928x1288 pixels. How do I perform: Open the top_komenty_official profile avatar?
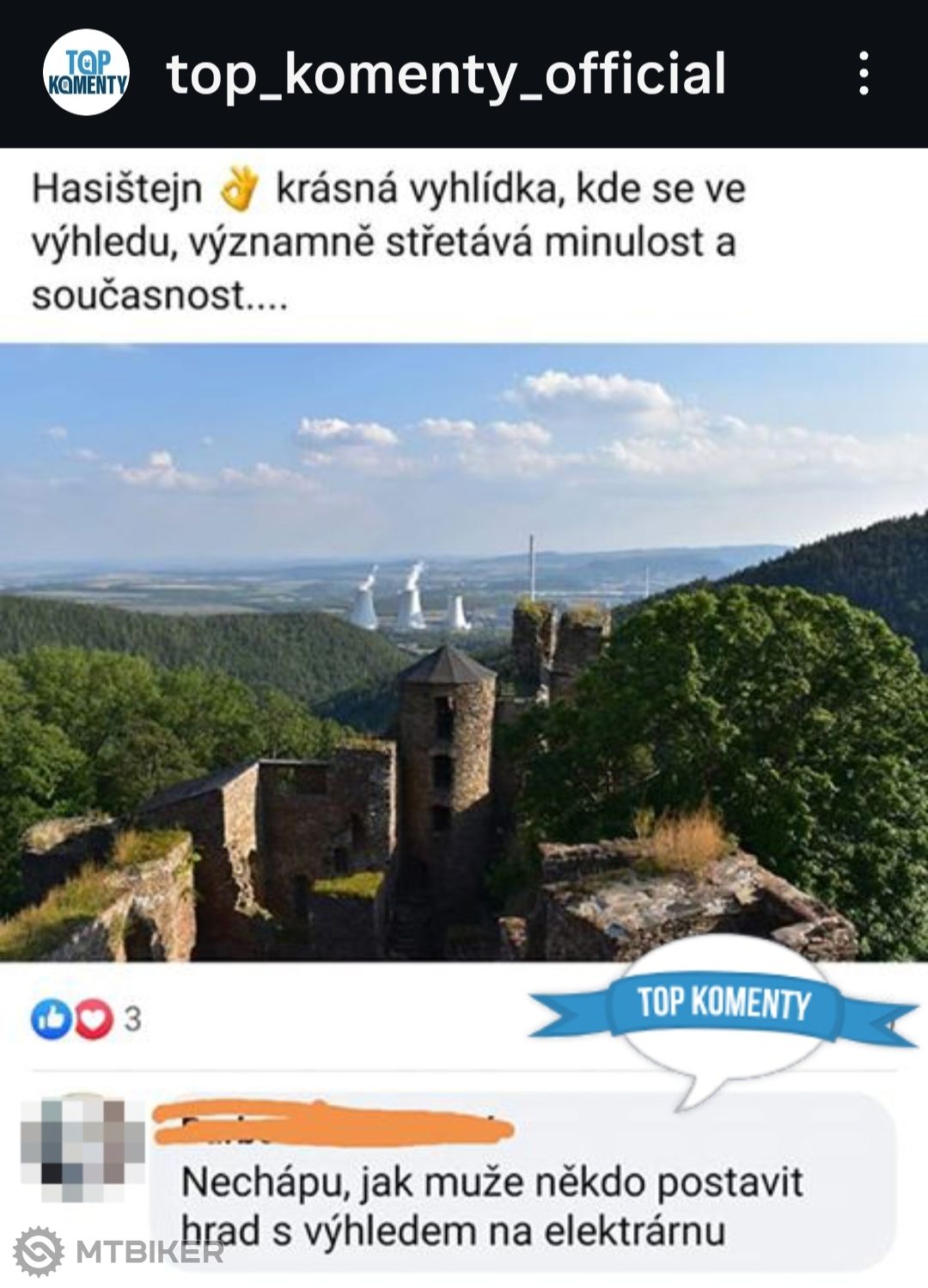[86, 73]
